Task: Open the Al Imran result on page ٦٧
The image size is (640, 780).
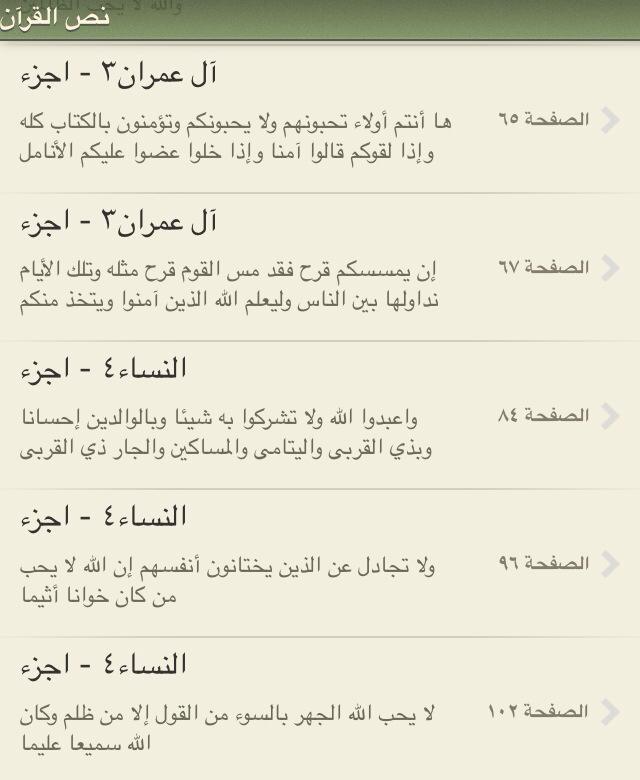Action: click(320, 267)
